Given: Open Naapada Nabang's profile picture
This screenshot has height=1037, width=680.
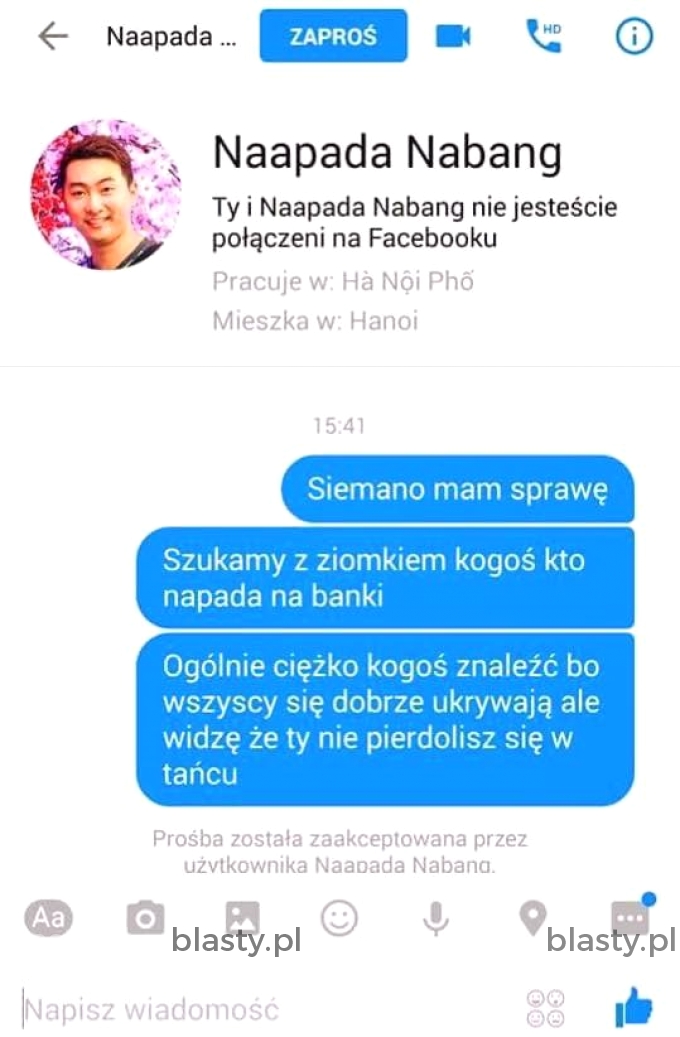Looking at the screenshot, I should click(x=105, y=194).
